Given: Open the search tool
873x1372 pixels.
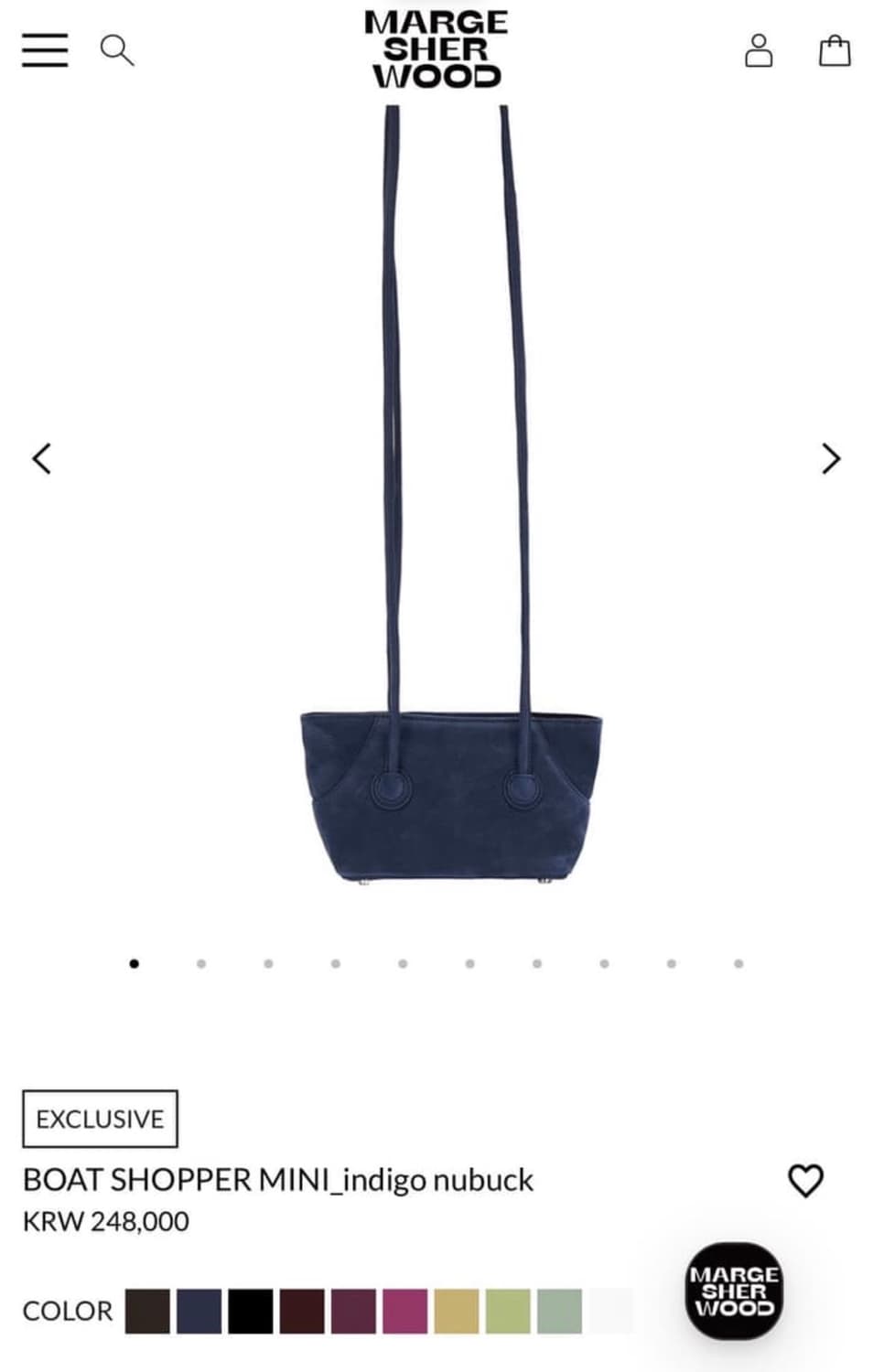Looking at the screenshot, I should (118, 52).
